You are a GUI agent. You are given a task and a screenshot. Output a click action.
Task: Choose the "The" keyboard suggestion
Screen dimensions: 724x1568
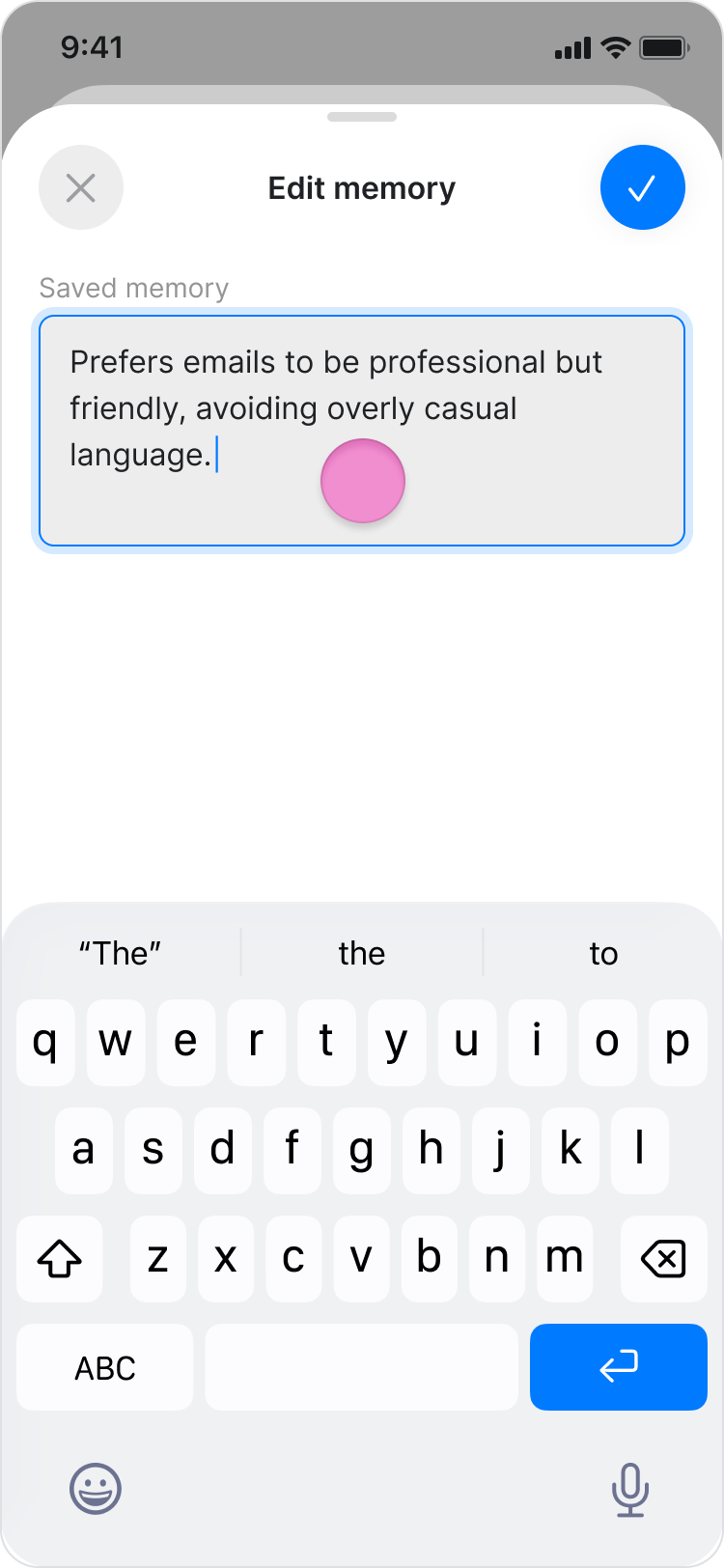click(121, 953)
